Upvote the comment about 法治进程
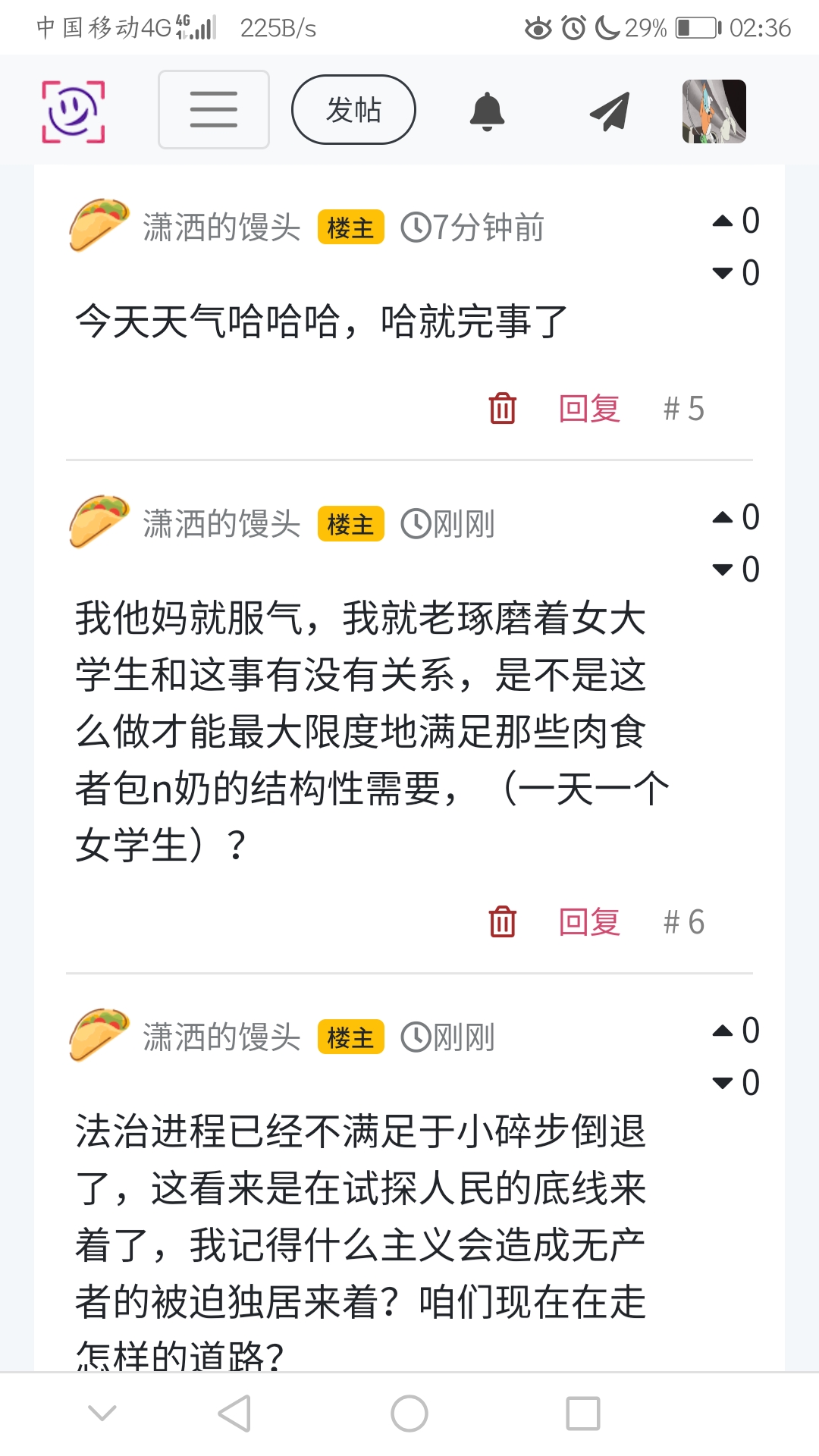Viewport: 819px width, 1456px height. point(723,1031)
